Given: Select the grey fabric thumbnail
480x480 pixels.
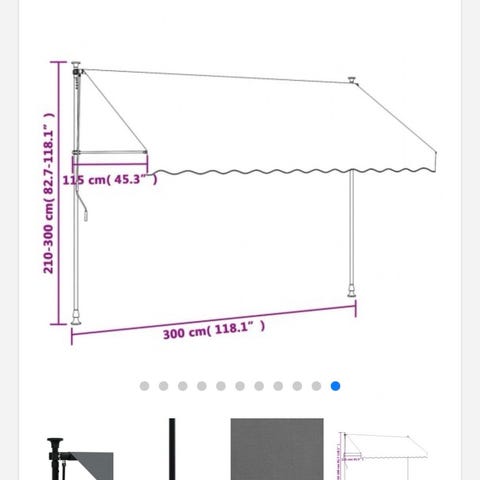Looking at the screenshot, I should pos(277,449).
